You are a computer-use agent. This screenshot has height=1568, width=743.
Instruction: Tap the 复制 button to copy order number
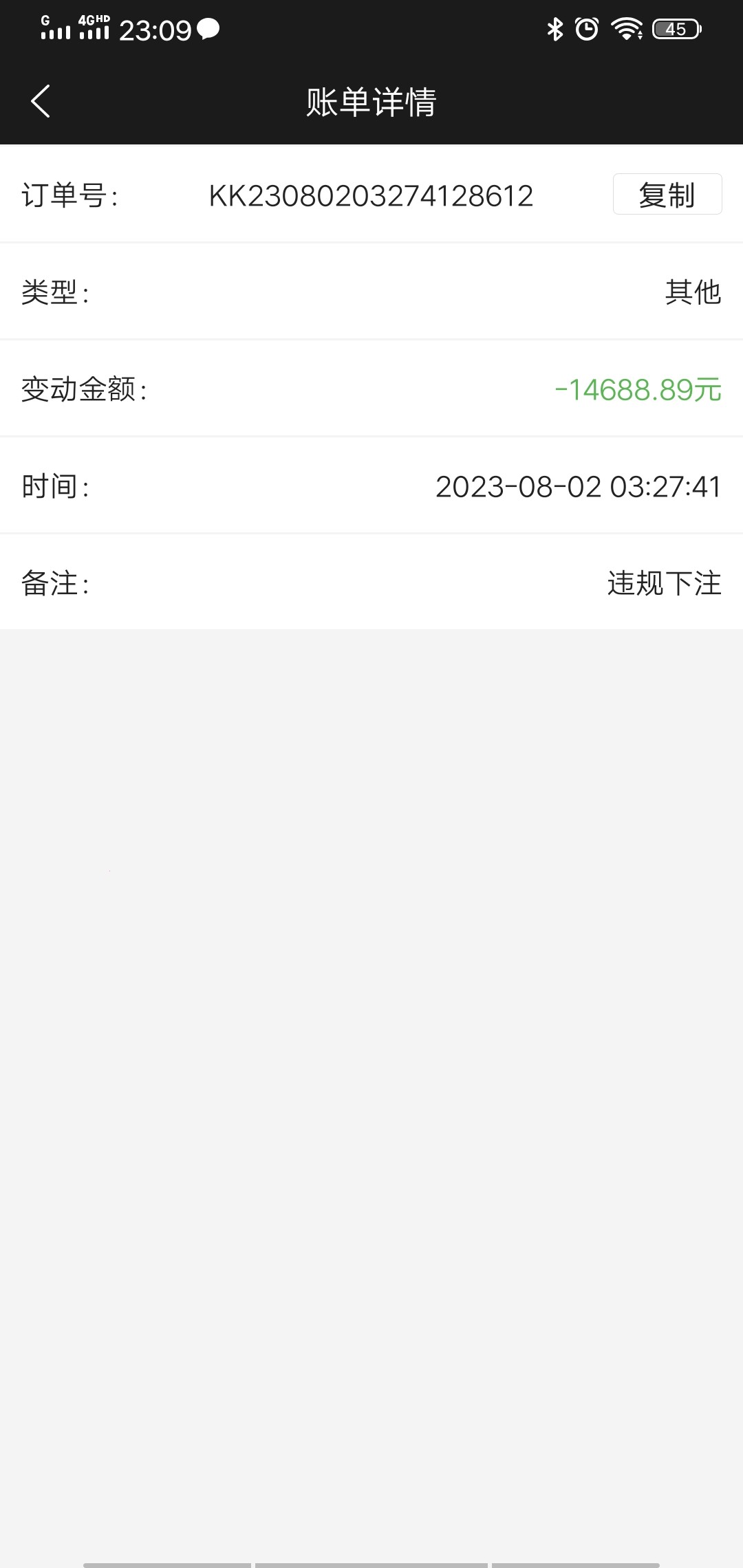[666, 195]
